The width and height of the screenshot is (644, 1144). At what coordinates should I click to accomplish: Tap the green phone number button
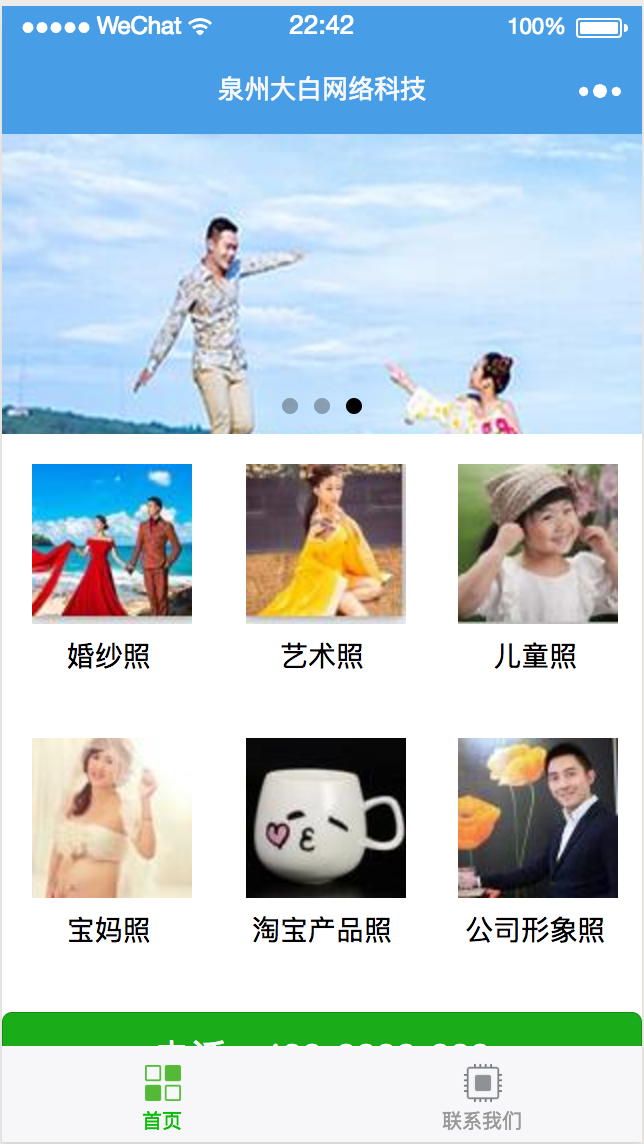322,1031
